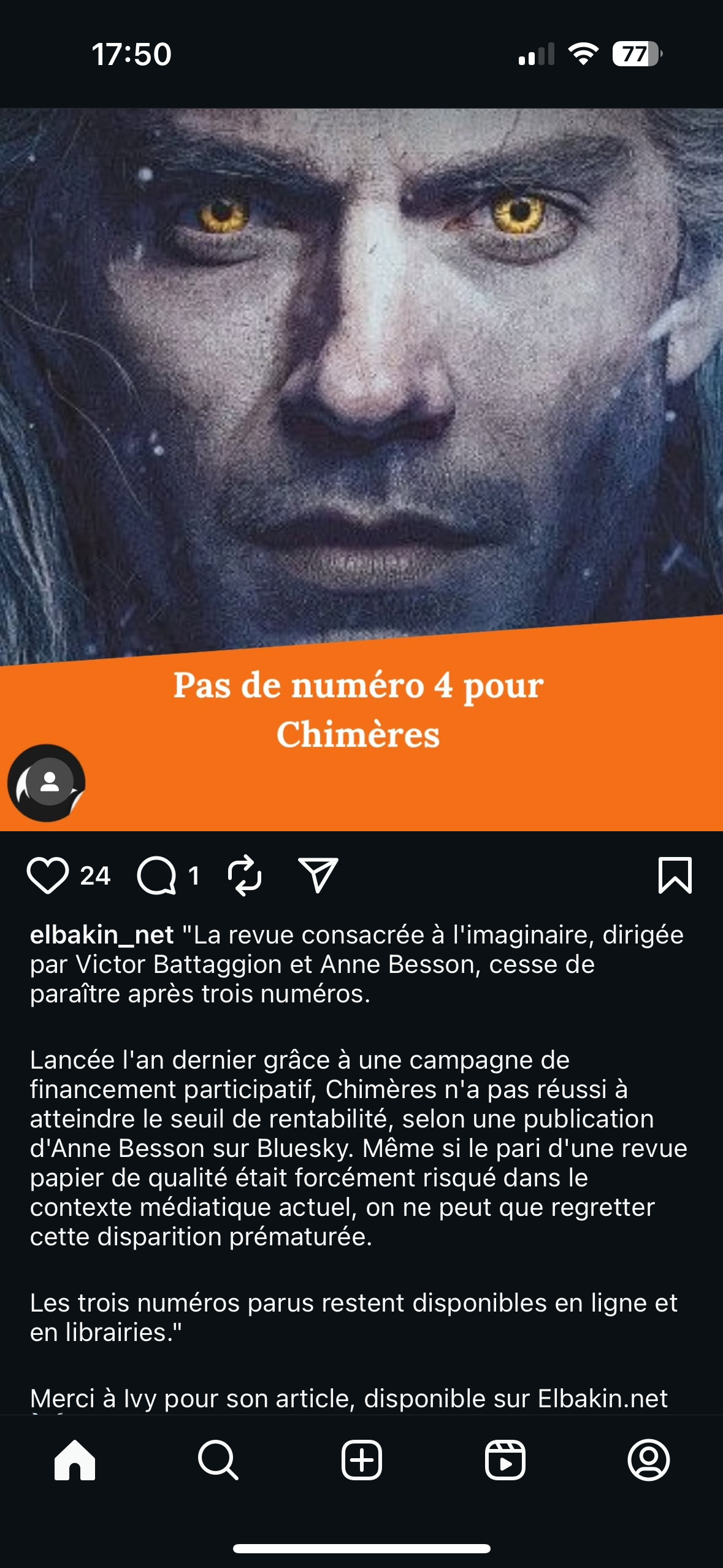Switch to your Profile tab
Image resolution: width=723 pixels, height=1568 pixels.
[648, 1460]
